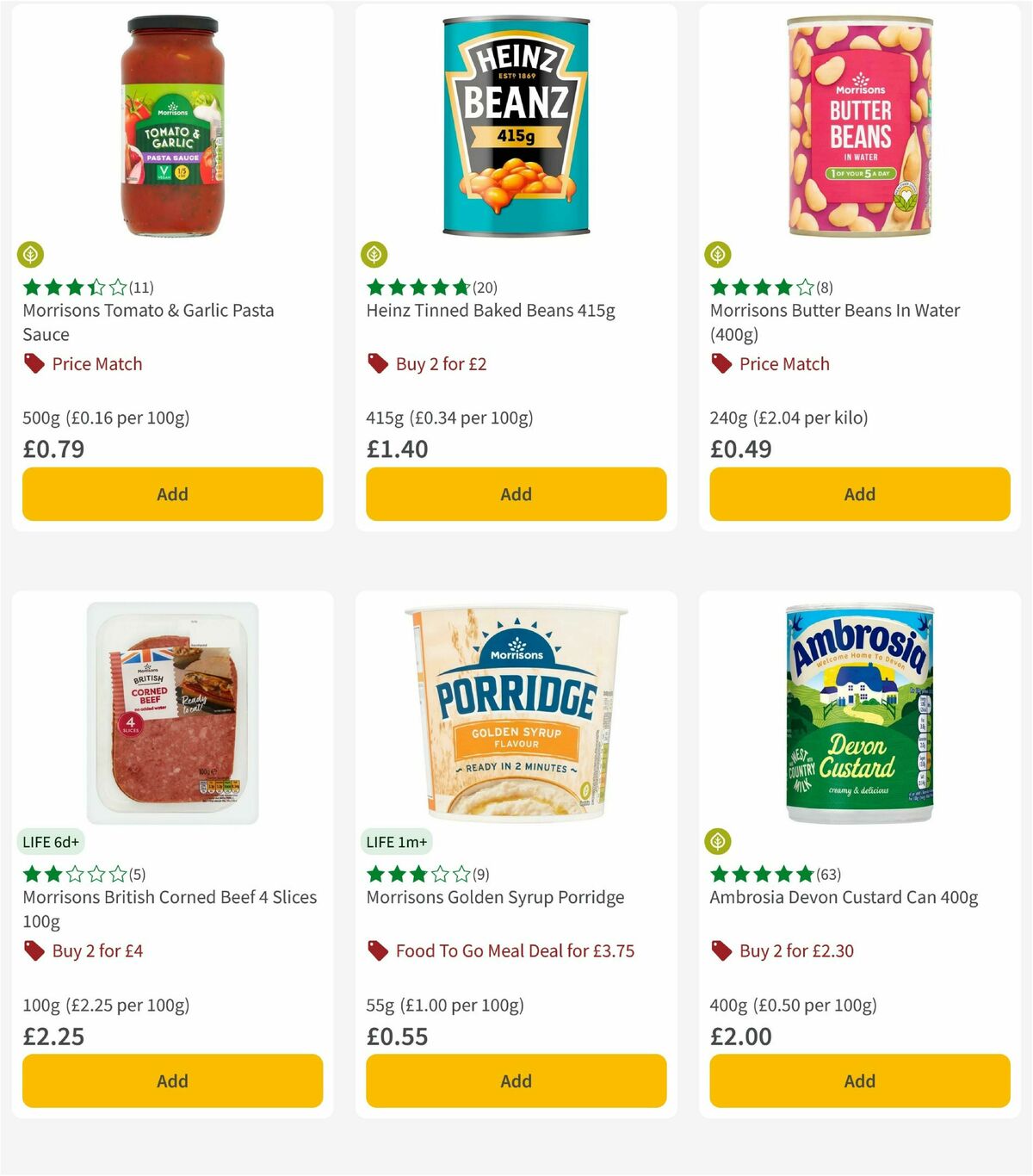Click the red price tag icon beside Price Match on Butter Beans
The image size is (1033, 1176).
tap(721, 363)
